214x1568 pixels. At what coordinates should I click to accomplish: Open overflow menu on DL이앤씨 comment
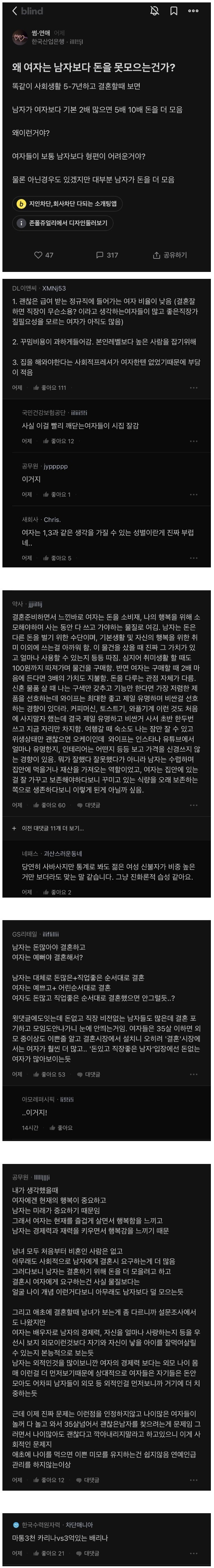pyautogui.click(x=194, y=387)
